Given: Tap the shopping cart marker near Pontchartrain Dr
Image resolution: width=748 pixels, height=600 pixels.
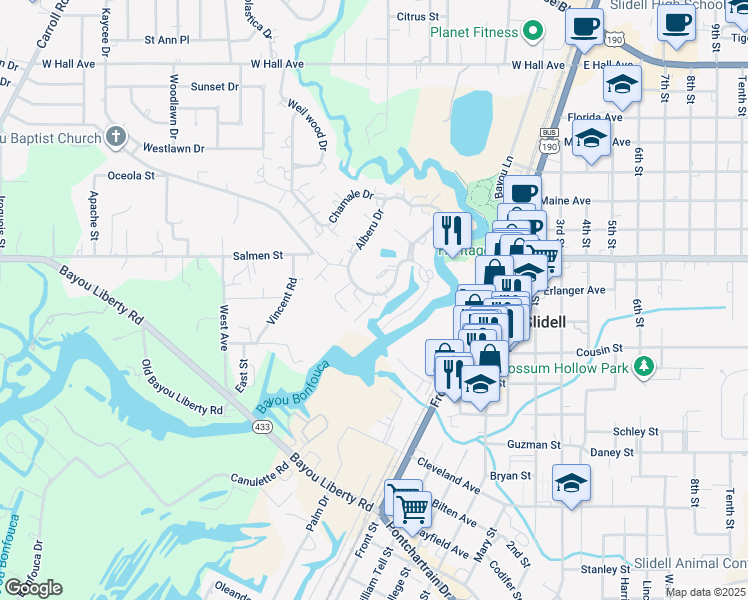Looking at the screenshot, I should (411, 508).
